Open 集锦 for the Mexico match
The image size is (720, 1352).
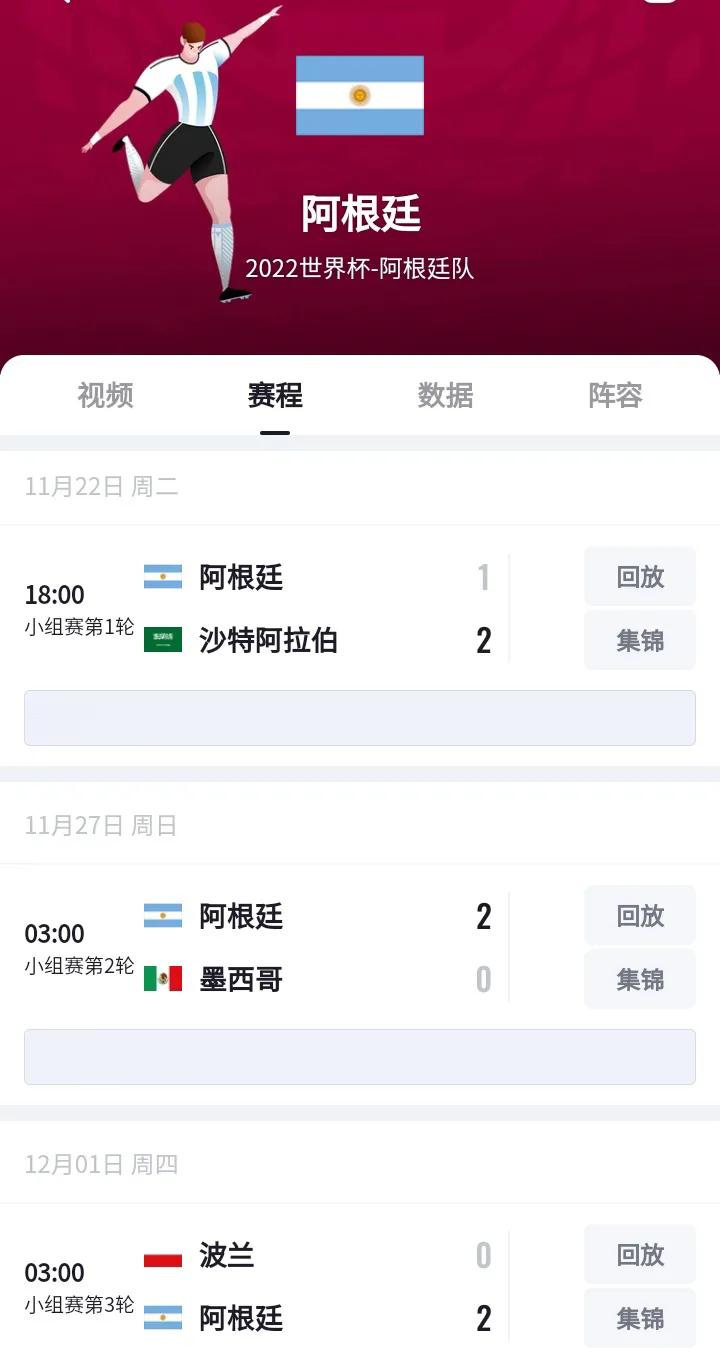tap(639, 979)
